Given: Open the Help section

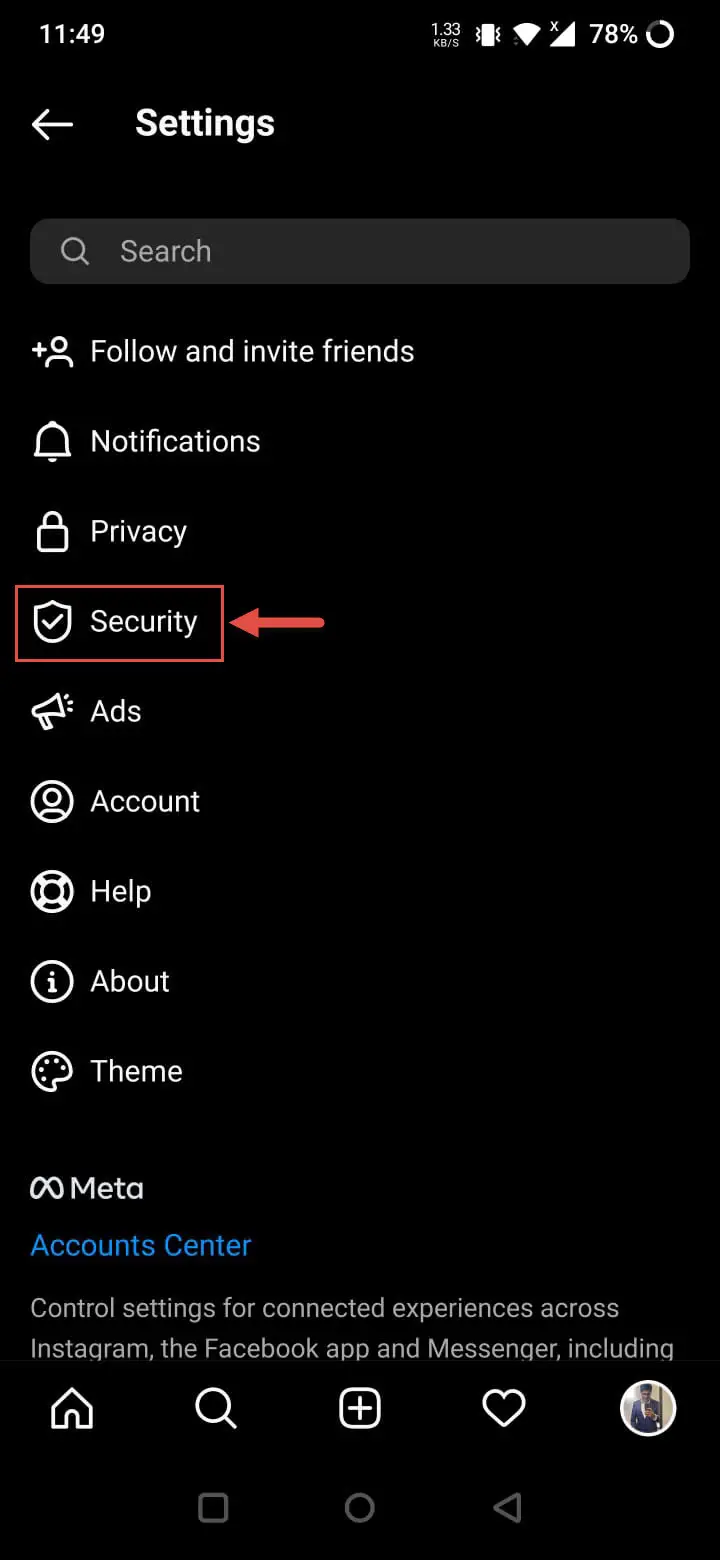Looking at the screenshot, I should click(x=360, y=891).
